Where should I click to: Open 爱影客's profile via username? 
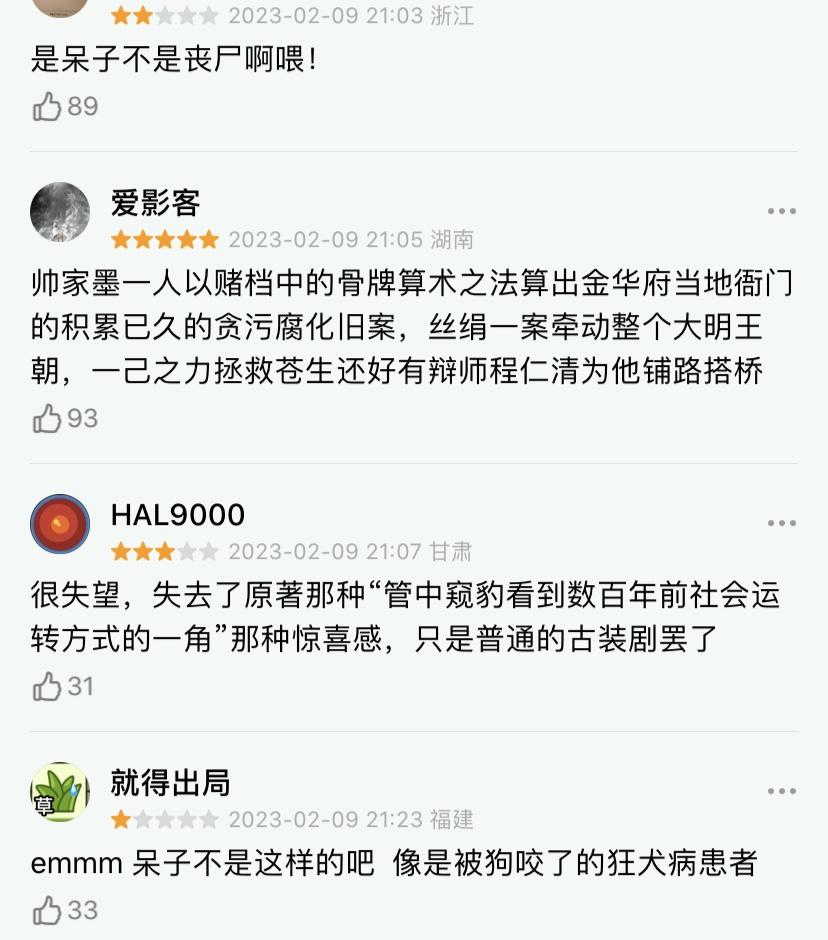click(153, 202)
